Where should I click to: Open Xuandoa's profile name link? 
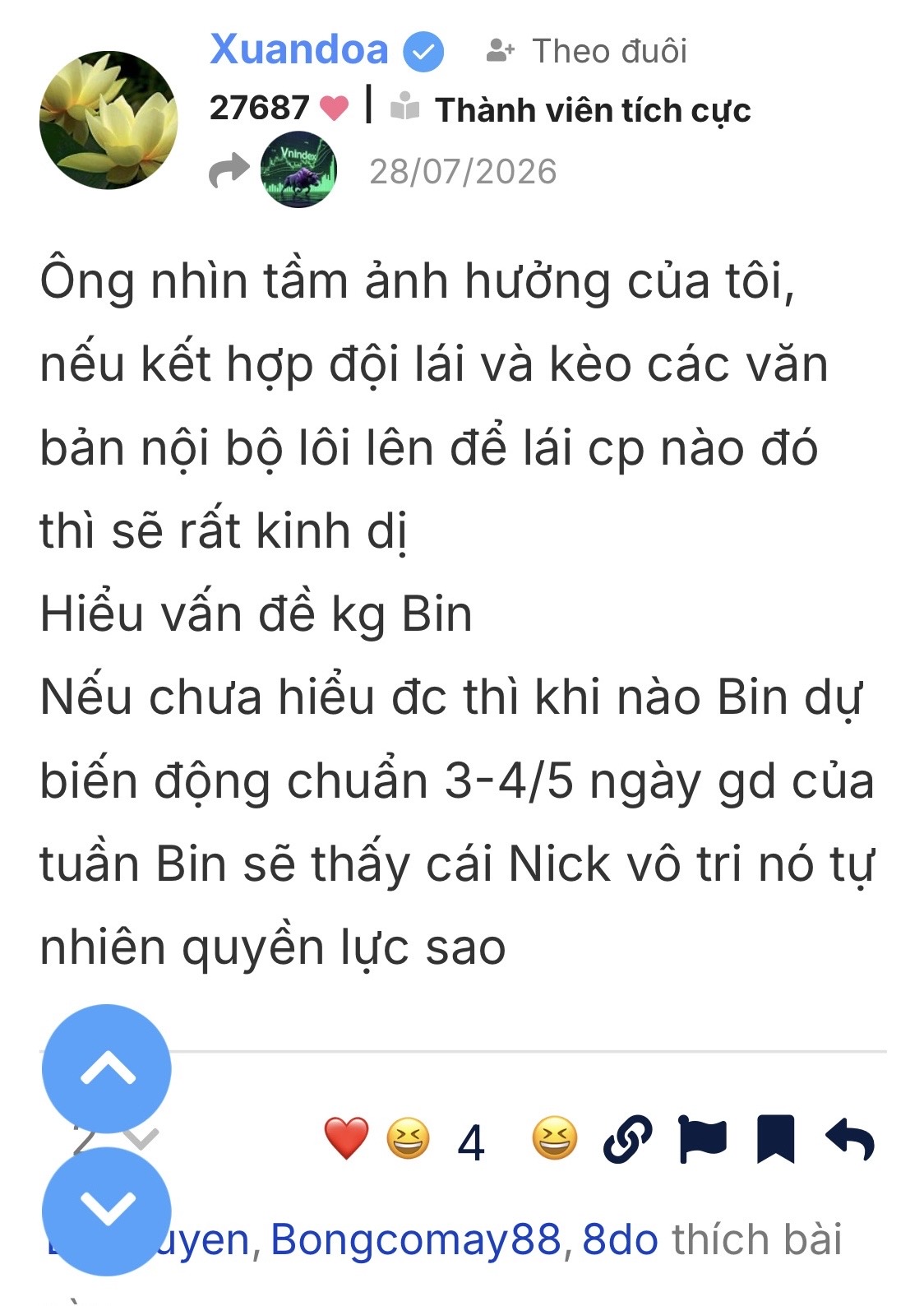[x=298, y=49]
